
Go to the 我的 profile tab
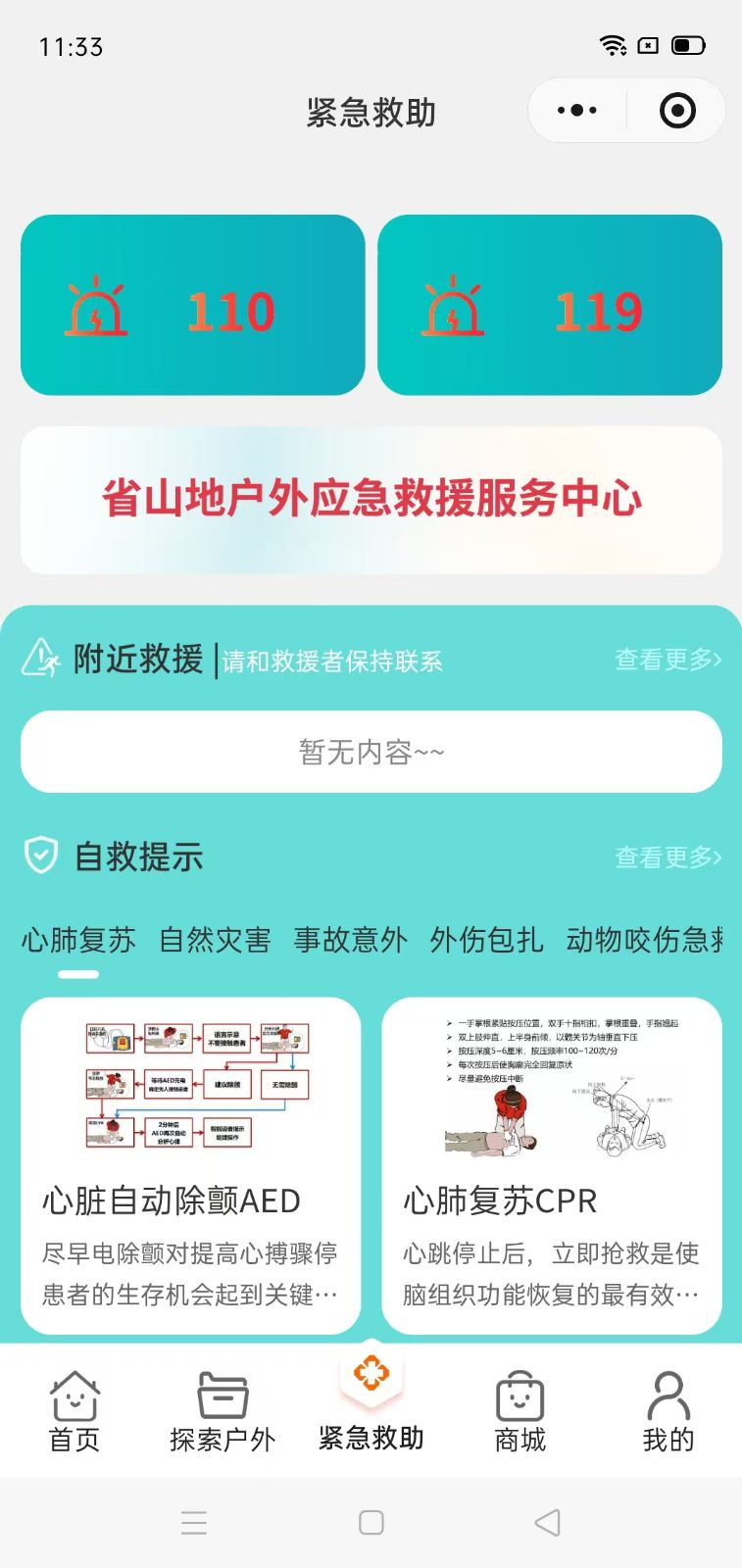pos(668,1411)
